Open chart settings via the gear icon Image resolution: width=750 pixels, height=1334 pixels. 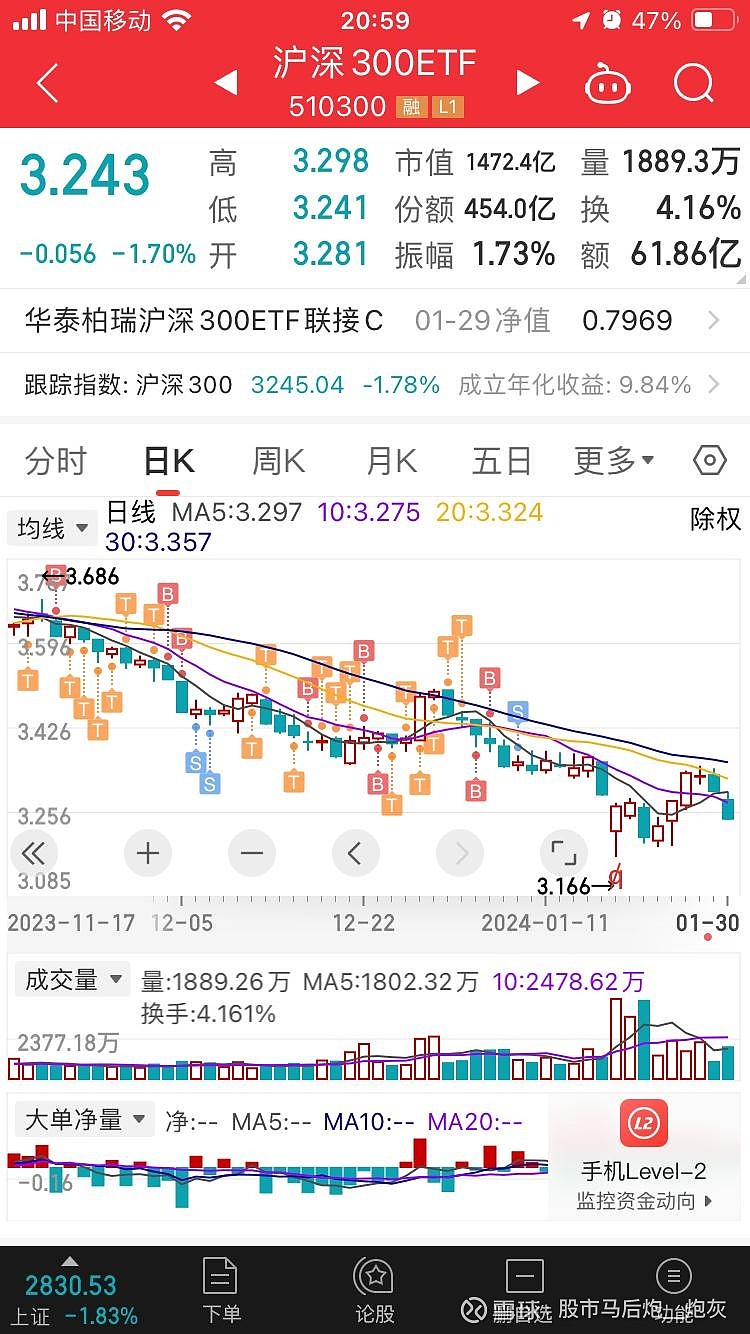(x=710, y=460)
